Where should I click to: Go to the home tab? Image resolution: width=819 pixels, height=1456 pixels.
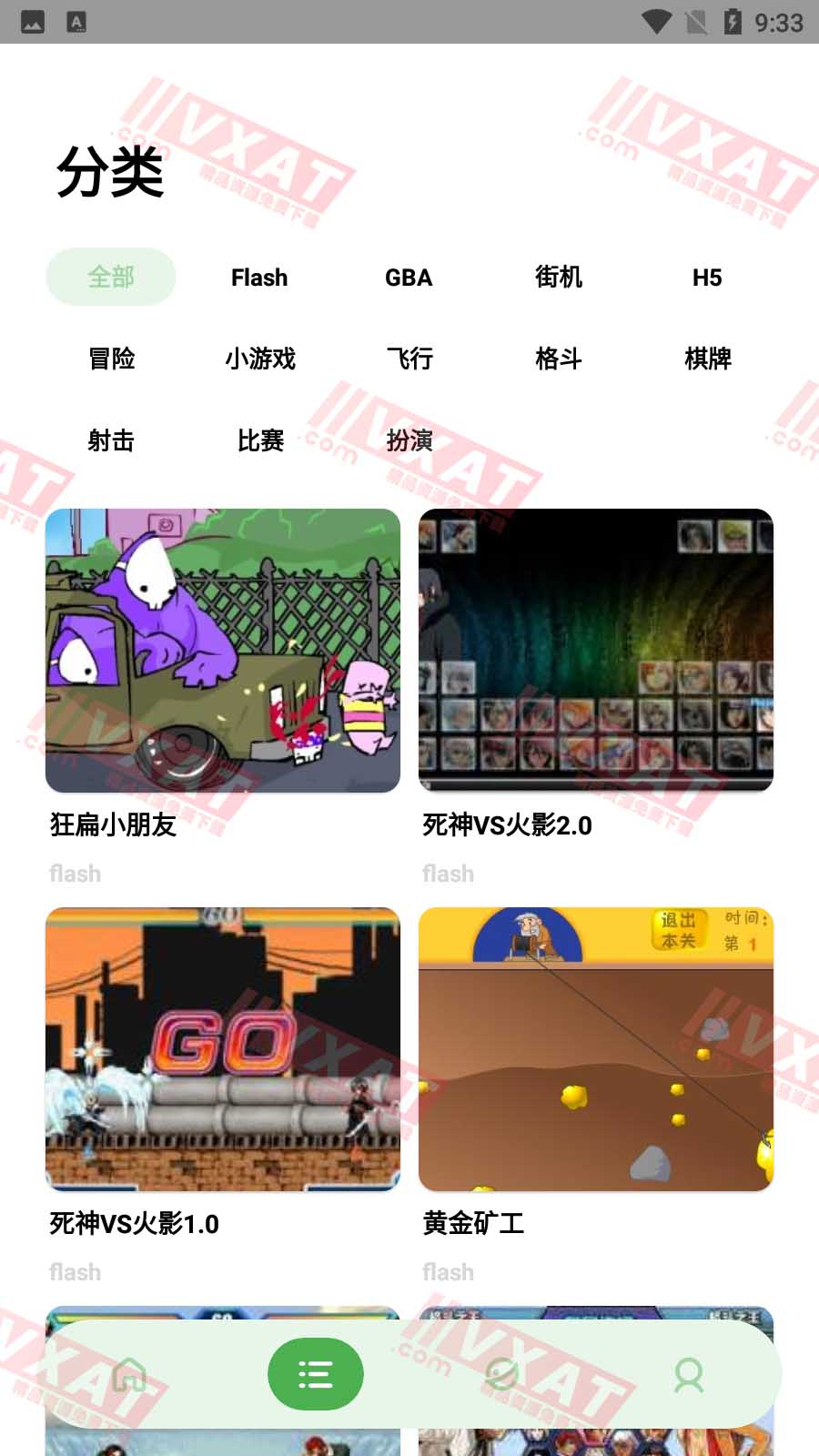tap(129, 1374)
